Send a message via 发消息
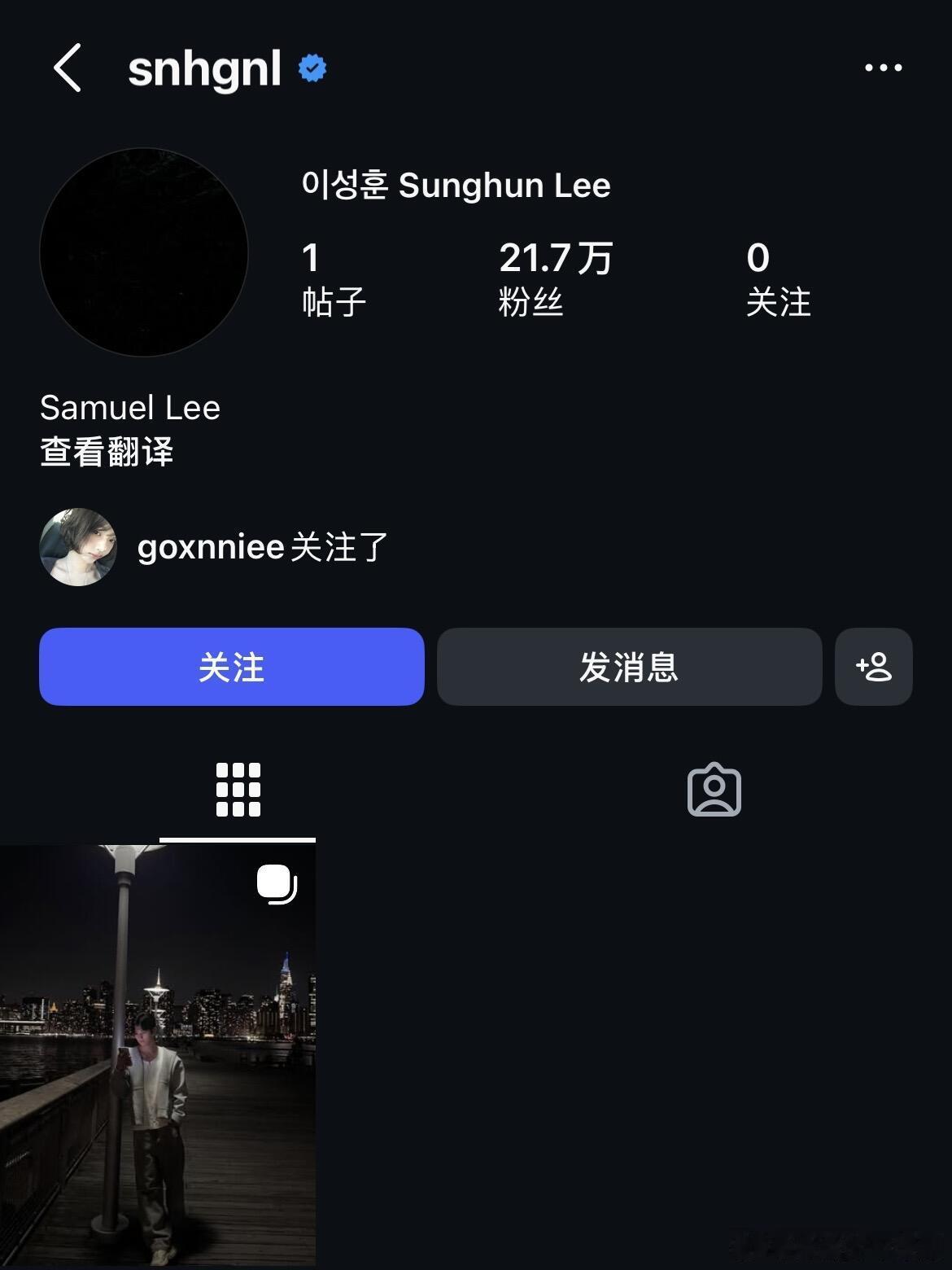 click(x=629, y=667)
